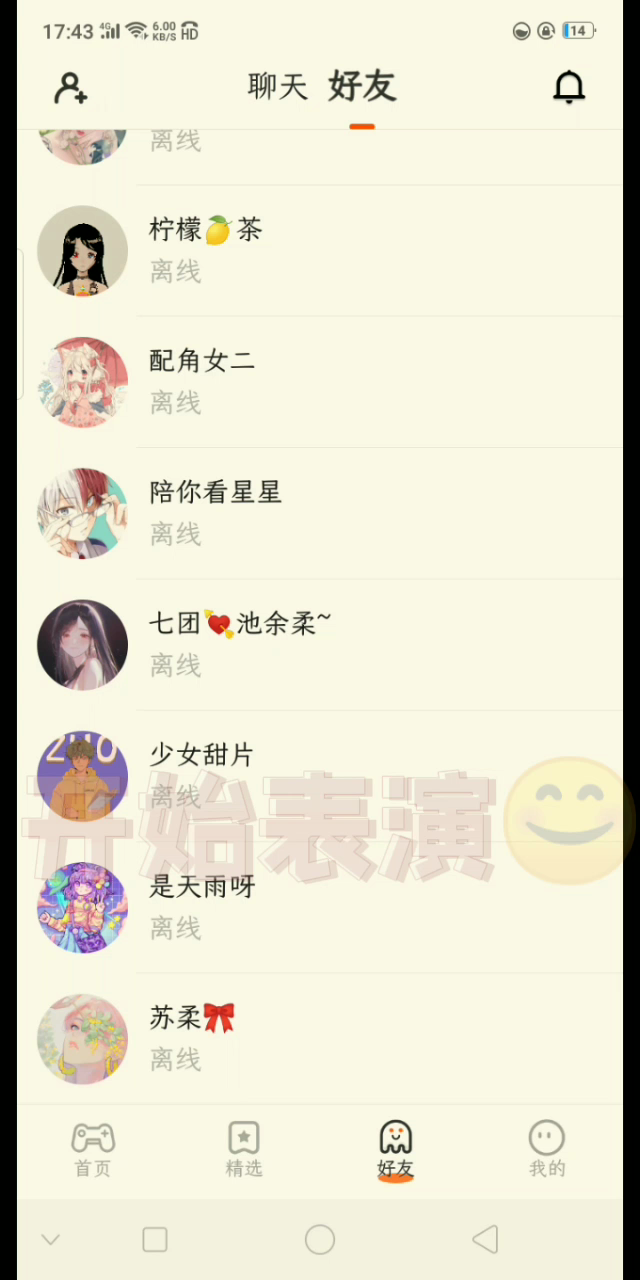Switch to the 聊天 top tab
This screenshot has width=640, height=1280.
pos(277,87)
